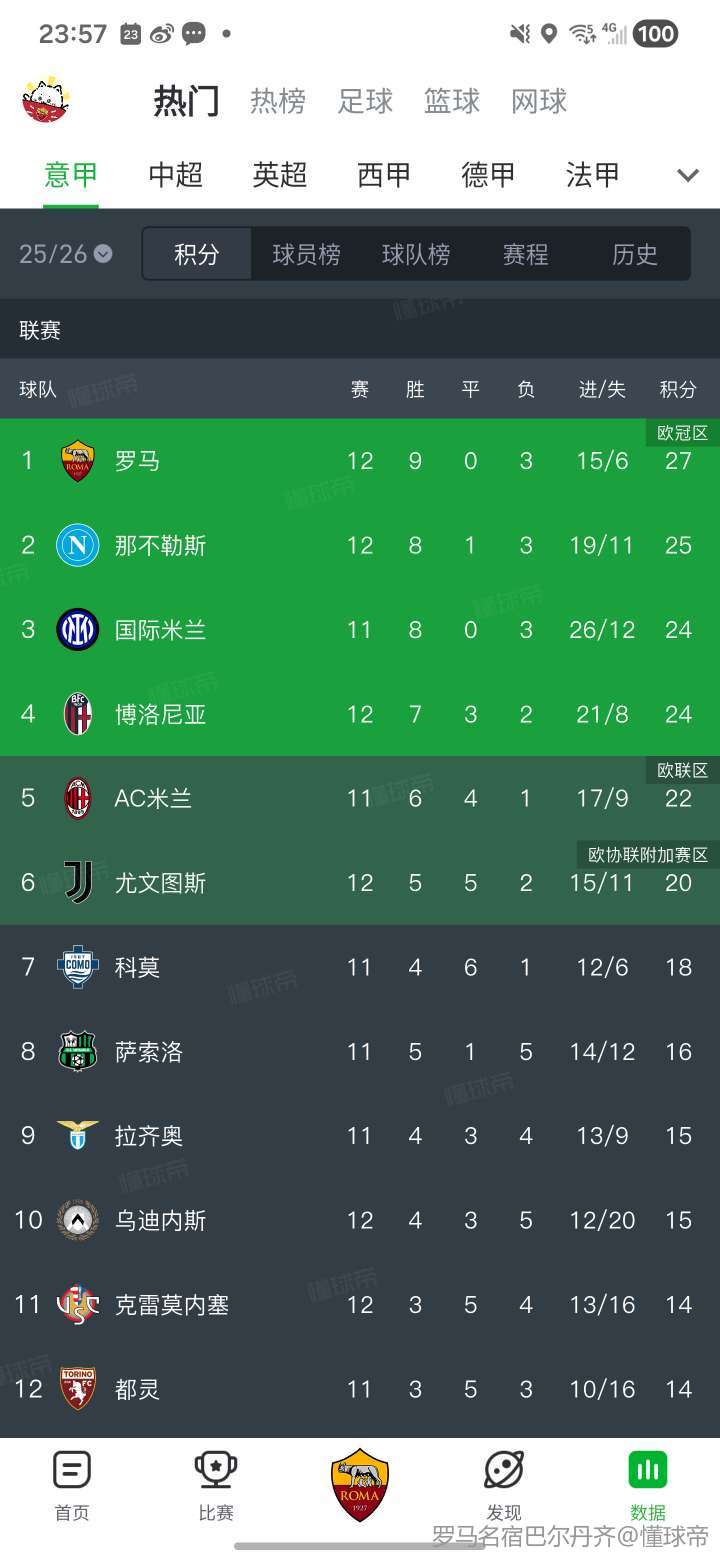Open the profile avatar

point(45,101)
